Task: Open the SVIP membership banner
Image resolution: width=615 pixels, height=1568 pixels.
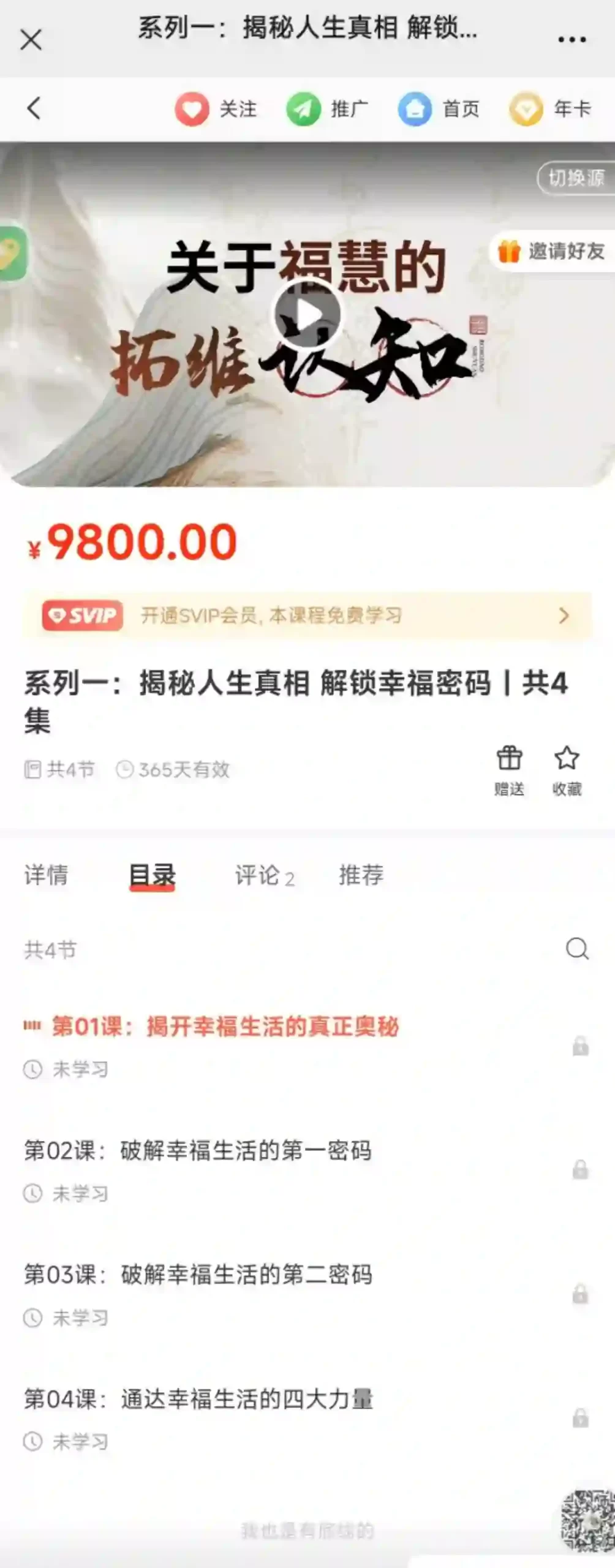Action: click(x=307, y=615)
